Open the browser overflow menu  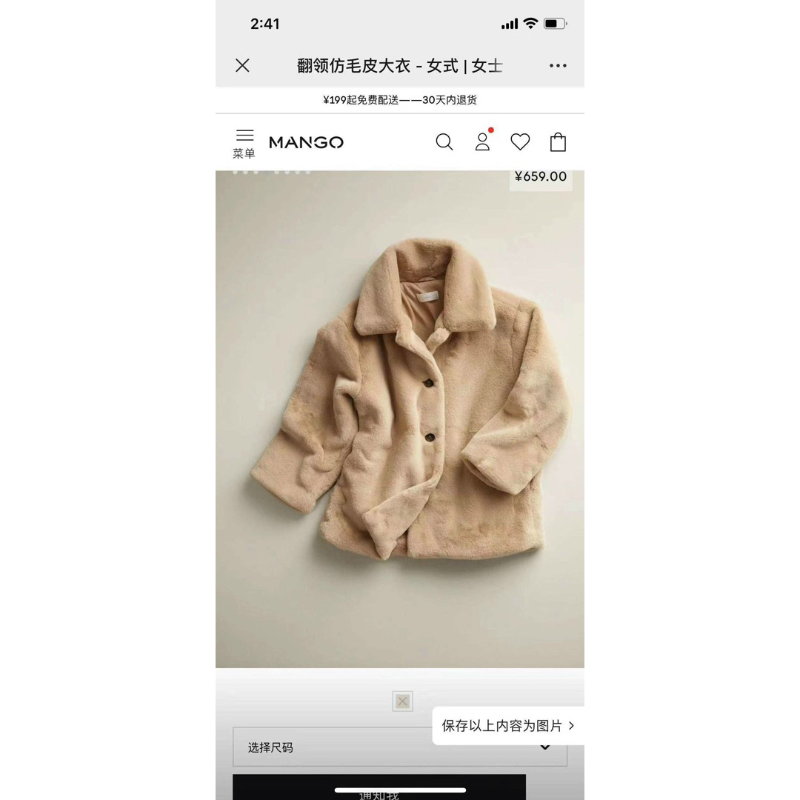tap(558, 66)
